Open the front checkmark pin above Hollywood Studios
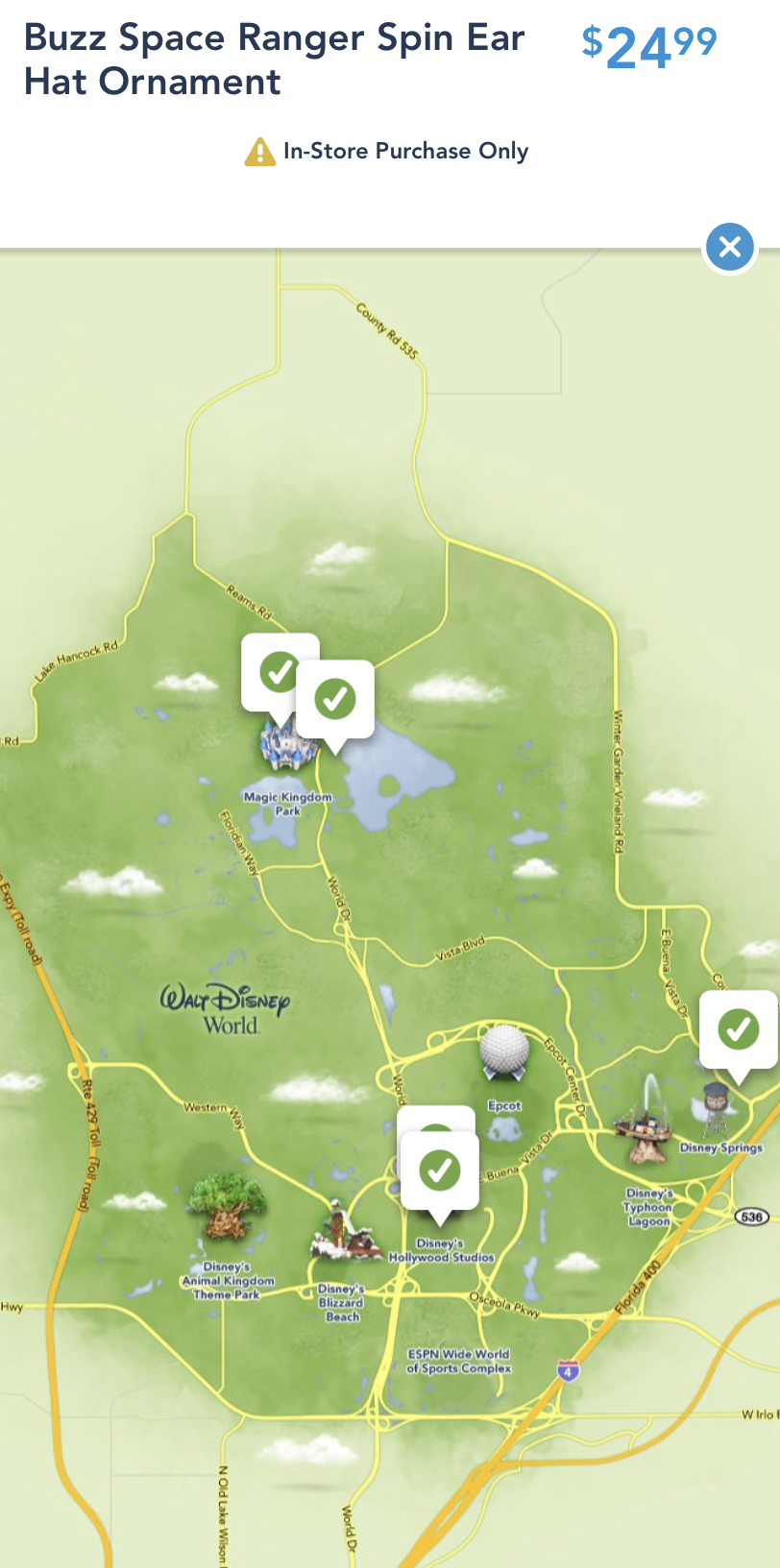This screenshot has width=780, height=1568. (440, 1170)
